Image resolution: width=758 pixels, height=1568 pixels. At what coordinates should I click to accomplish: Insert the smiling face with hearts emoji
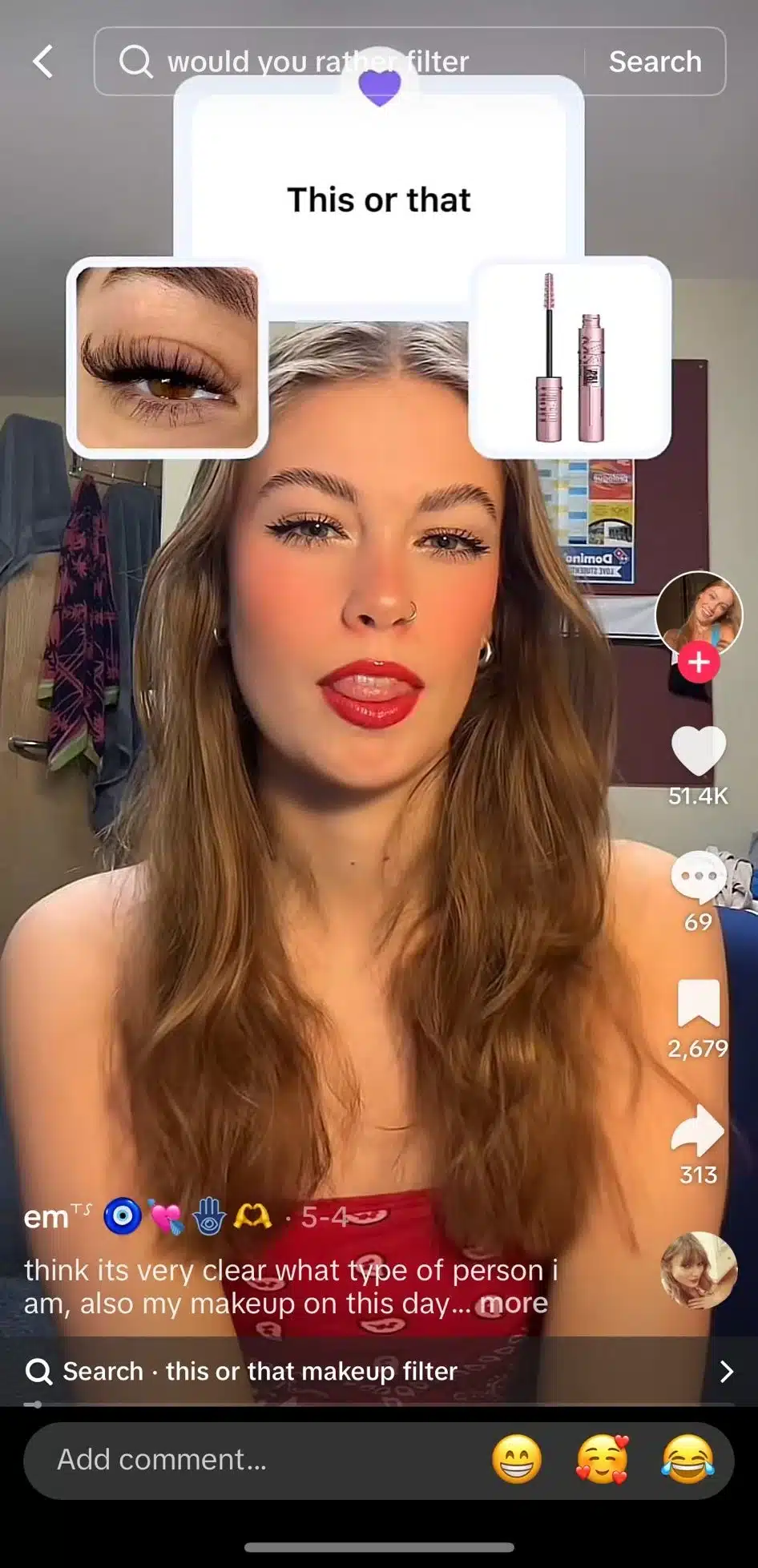tap(602, 1459)
